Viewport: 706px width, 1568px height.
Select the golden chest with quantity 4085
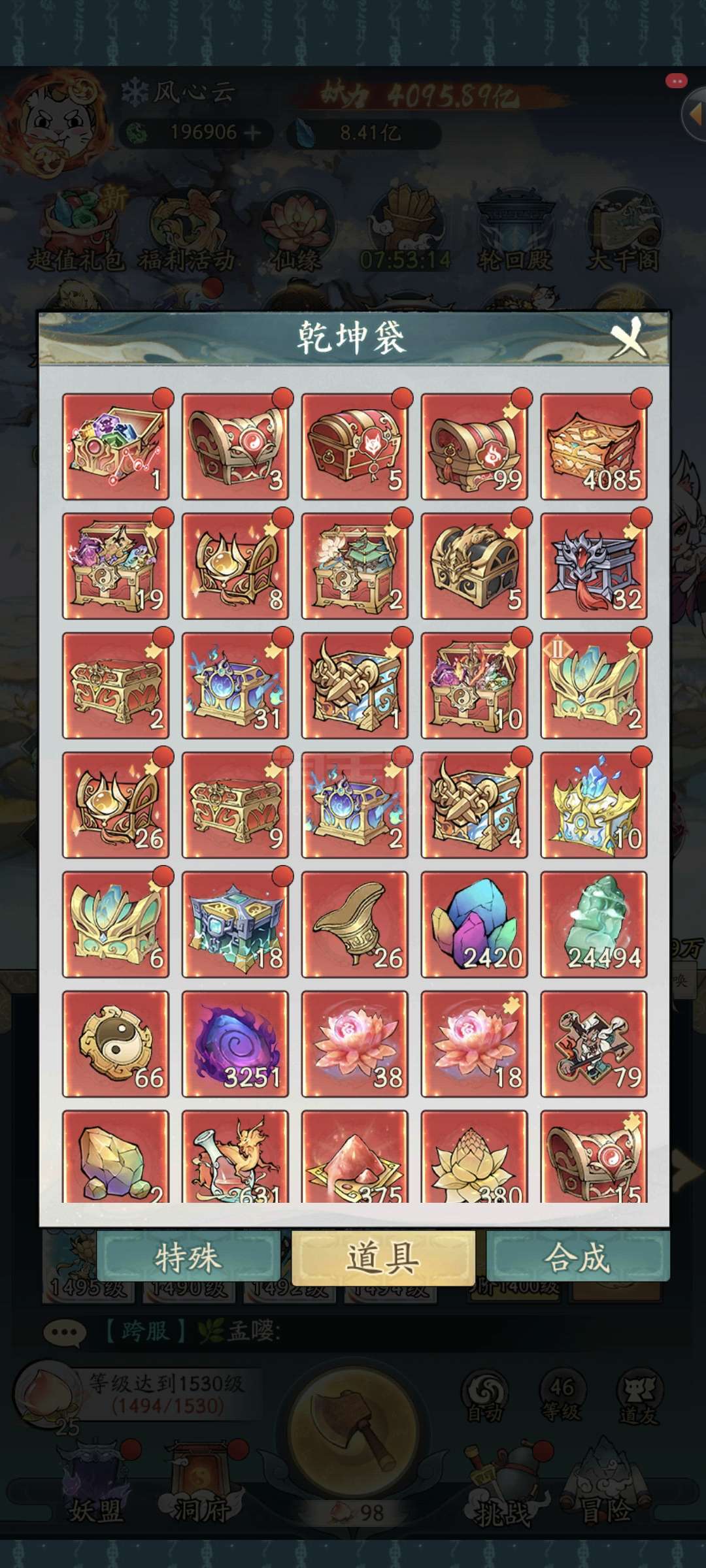point(594,446)
